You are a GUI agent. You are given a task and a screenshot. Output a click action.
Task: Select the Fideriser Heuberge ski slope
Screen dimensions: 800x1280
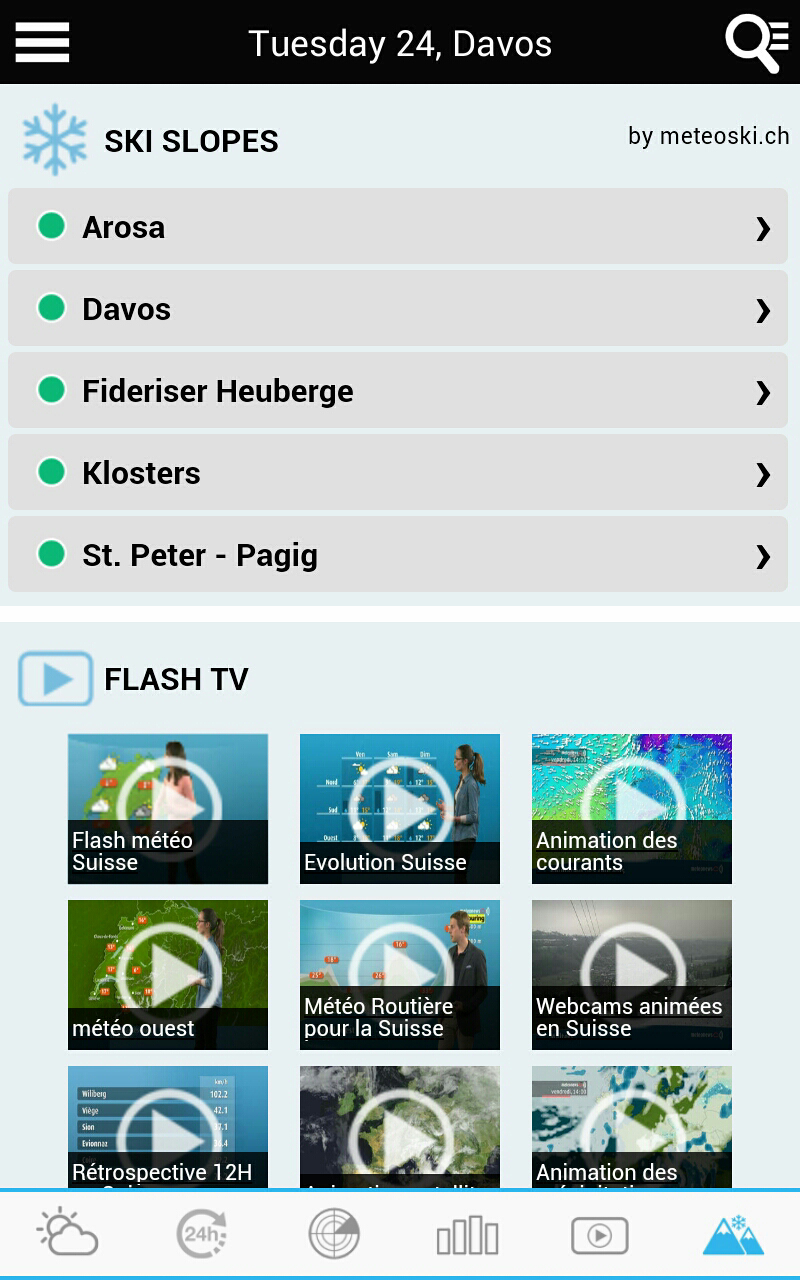[x=398, y=391]
